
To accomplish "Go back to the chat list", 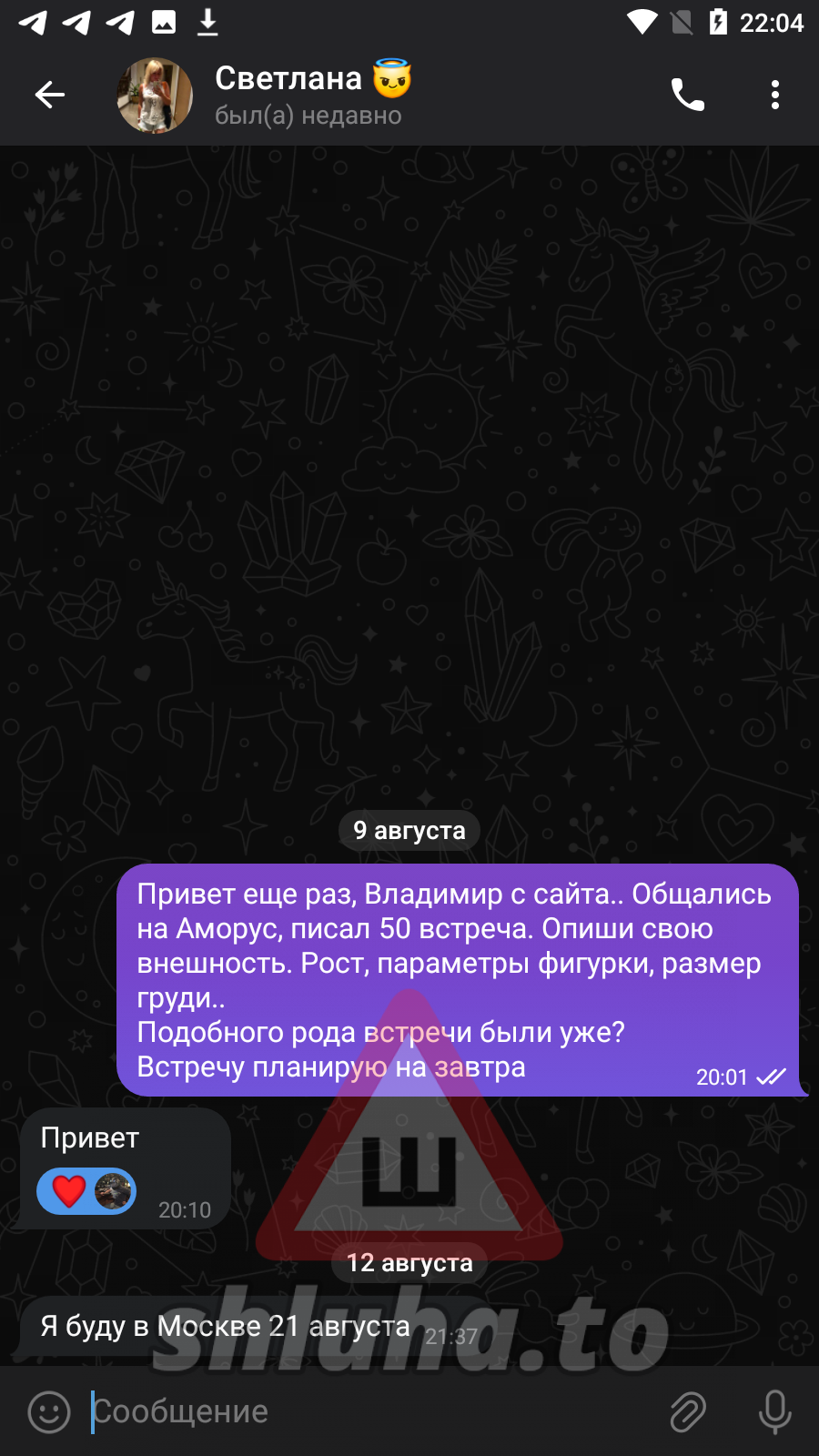I will click(50, 95).
